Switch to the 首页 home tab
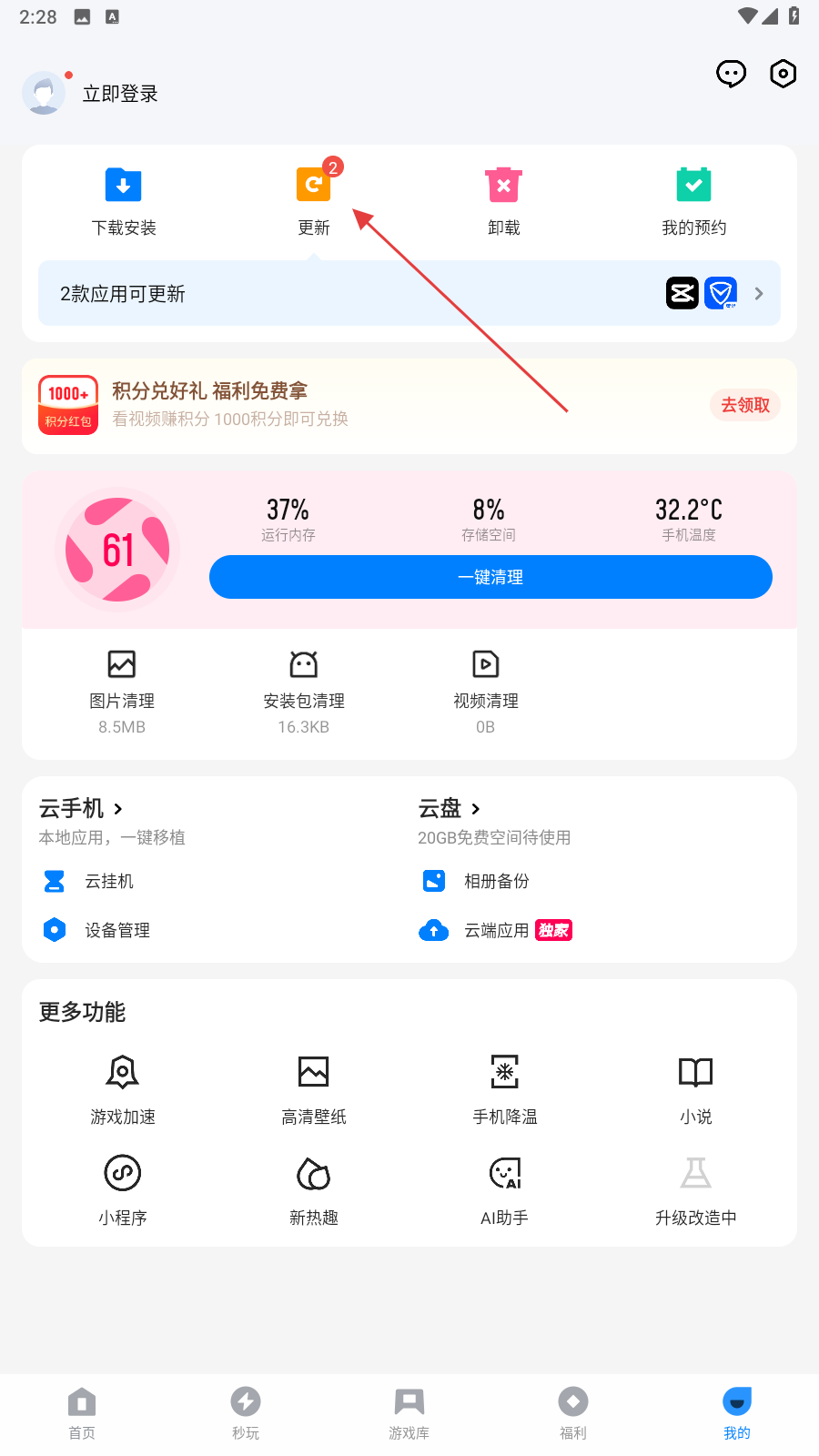 pyautogui.click(x=82, y=1412)
